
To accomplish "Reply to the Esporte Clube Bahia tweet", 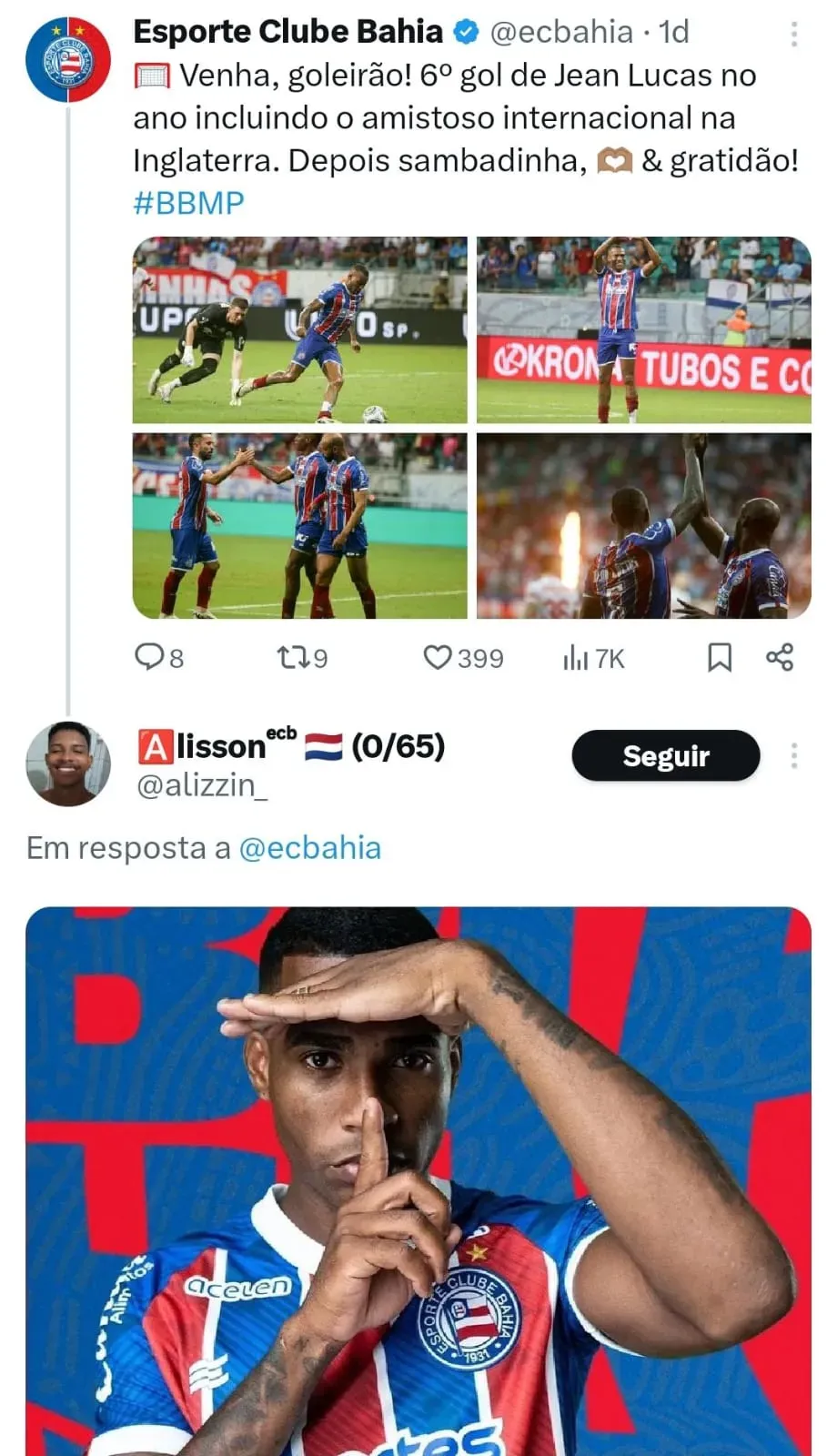I will [149, 657].
